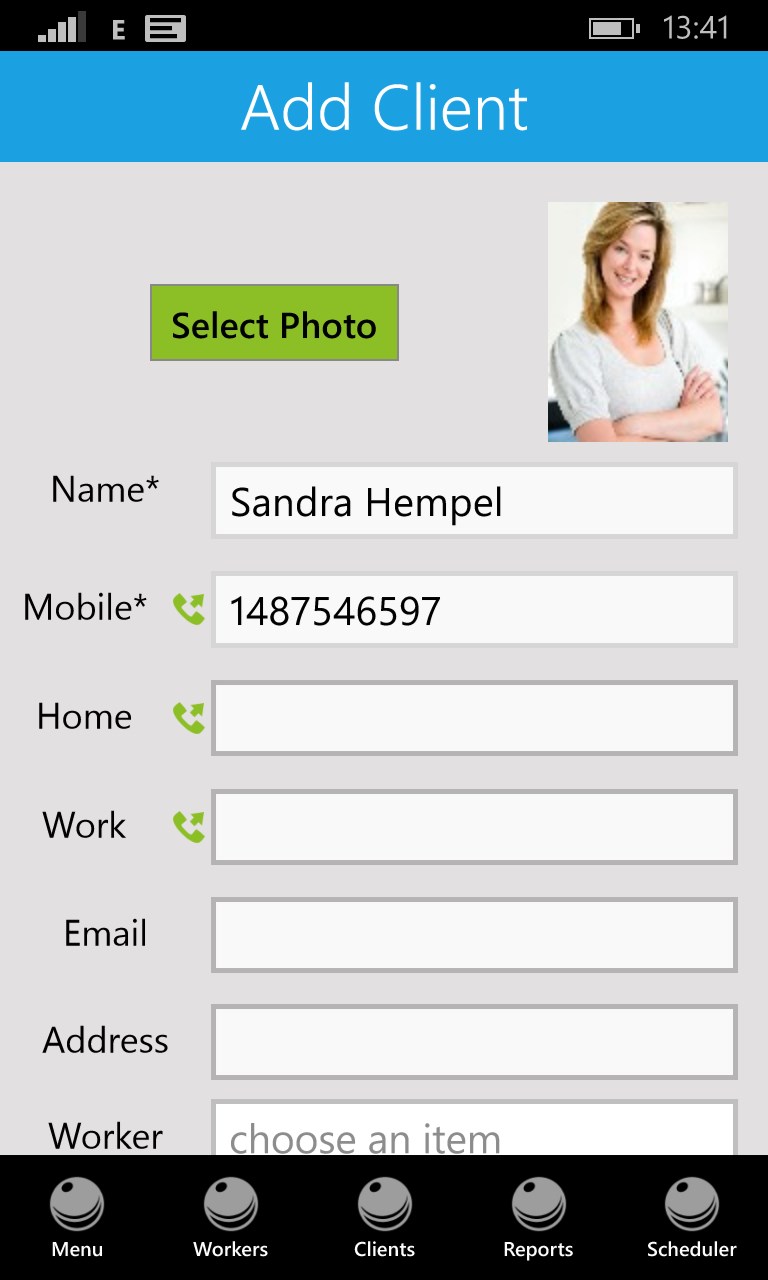
Task: Open the Worker dropdown
Action: (474, 1132)
